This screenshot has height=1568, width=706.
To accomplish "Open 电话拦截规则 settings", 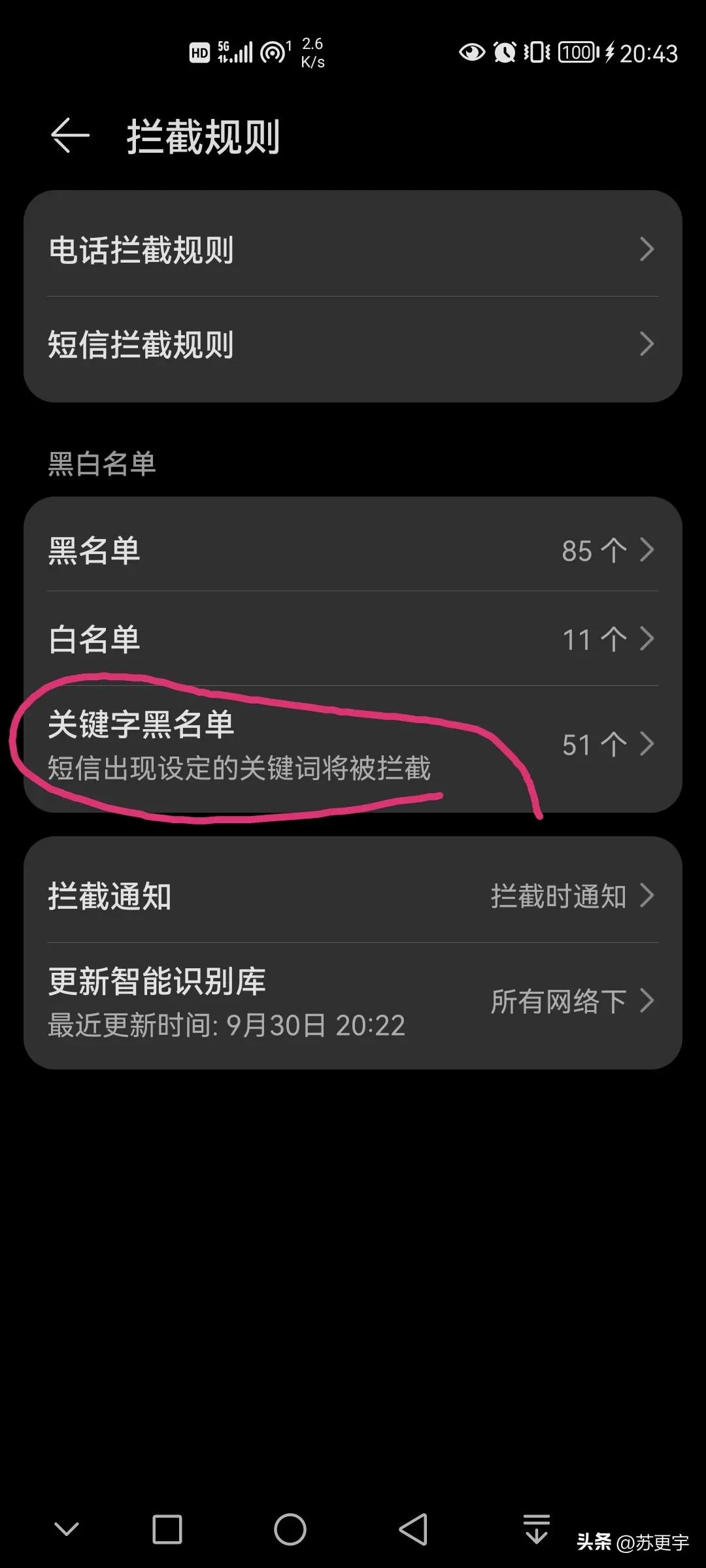I will click(x=353, y=250).
